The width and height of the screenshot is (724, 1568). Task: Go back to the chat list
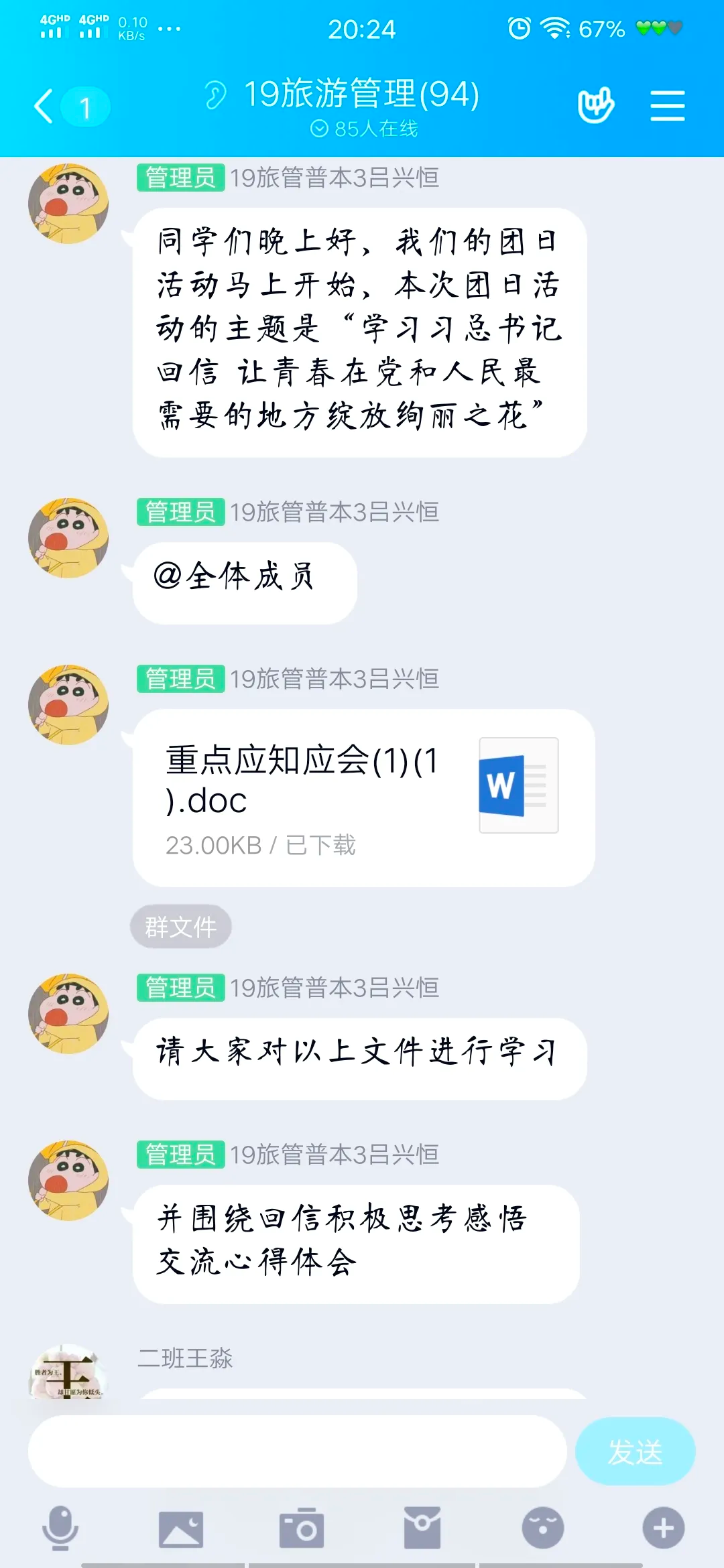(x=46, y=107)
